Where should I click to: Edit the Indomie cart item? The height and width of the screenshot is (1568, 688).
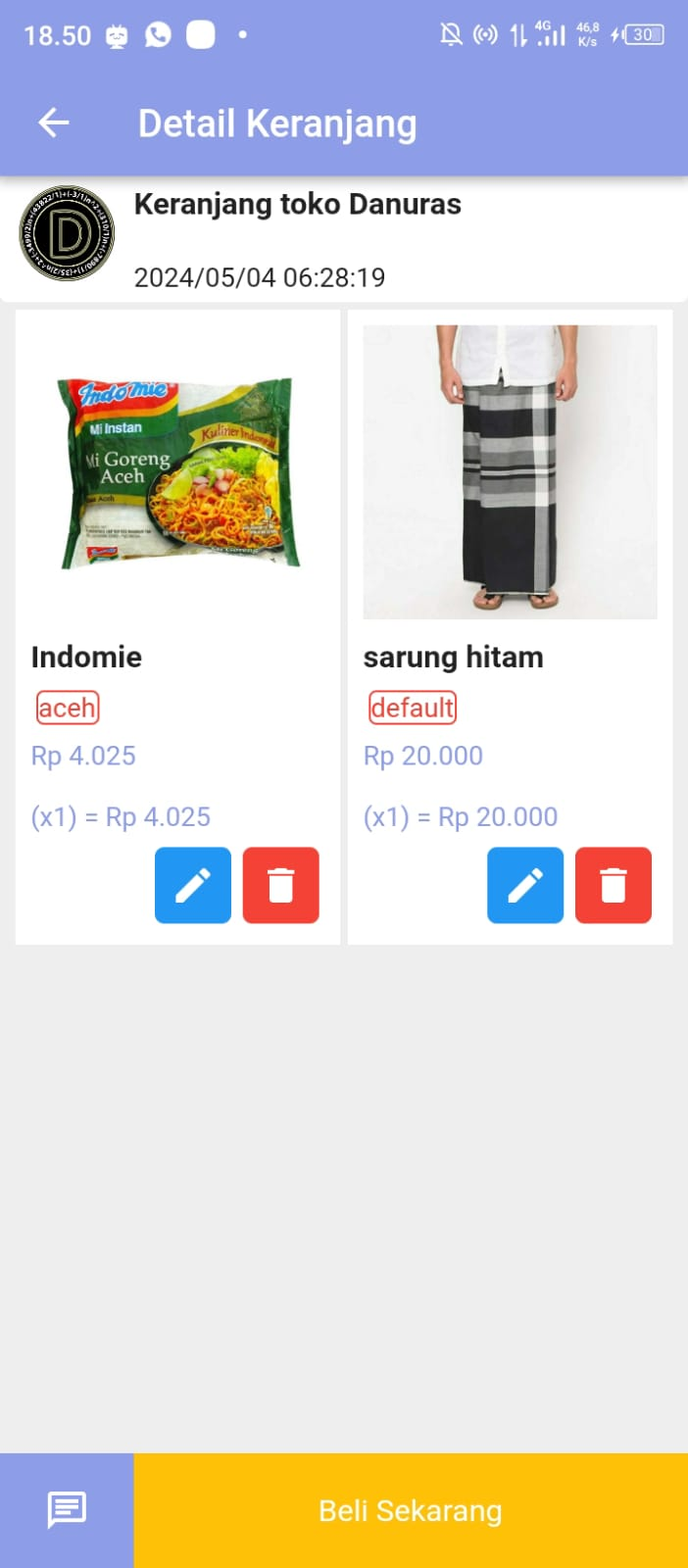pos(193,885)
